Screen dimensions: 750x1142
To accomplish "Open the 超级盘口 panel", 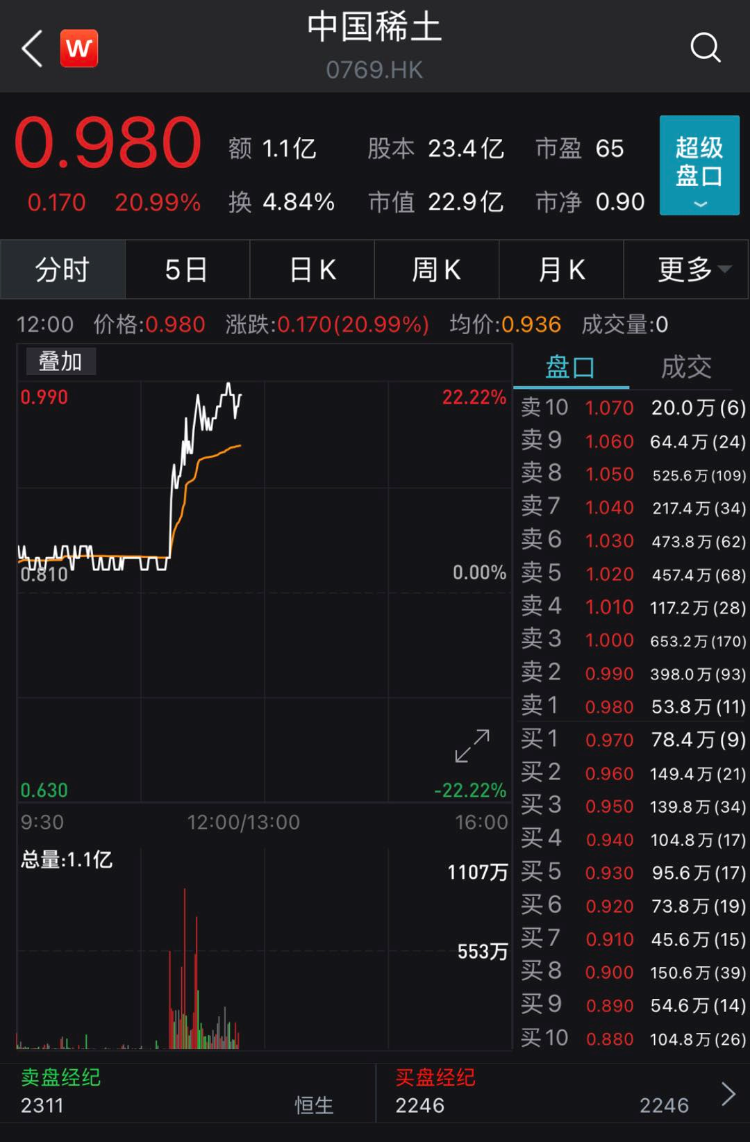I will (699, 165).
